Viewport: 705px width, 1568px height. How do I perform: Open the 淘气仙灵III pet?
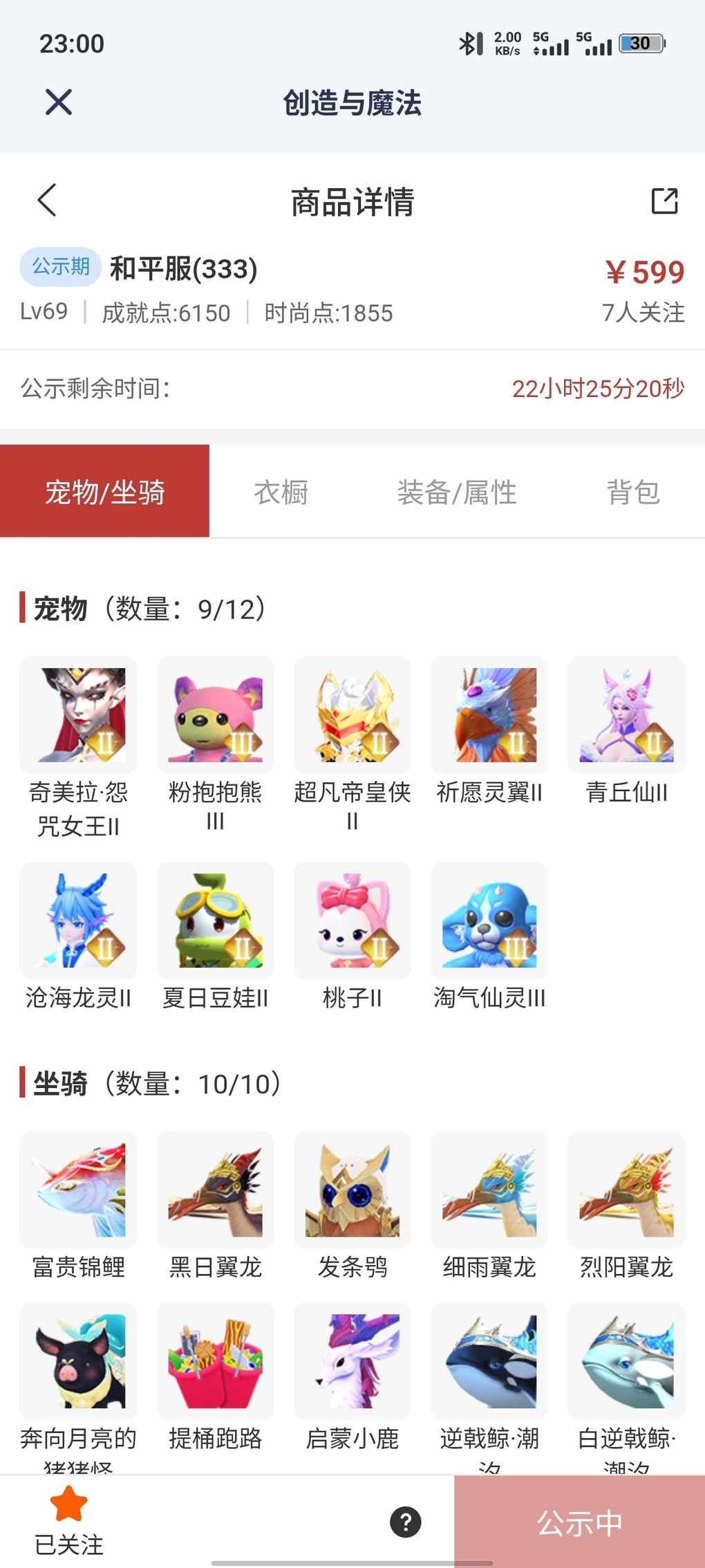point(489,920)
